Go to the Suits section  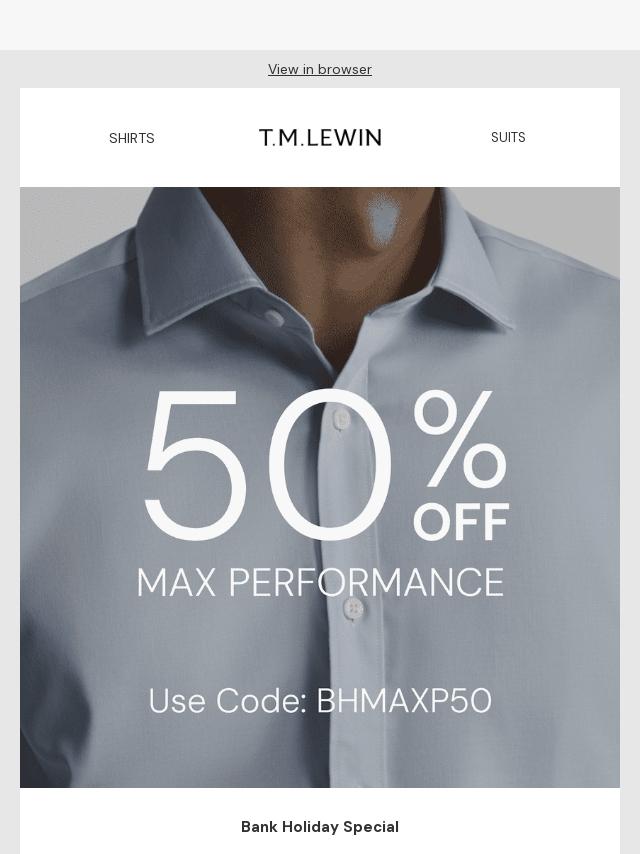[508, 137]
